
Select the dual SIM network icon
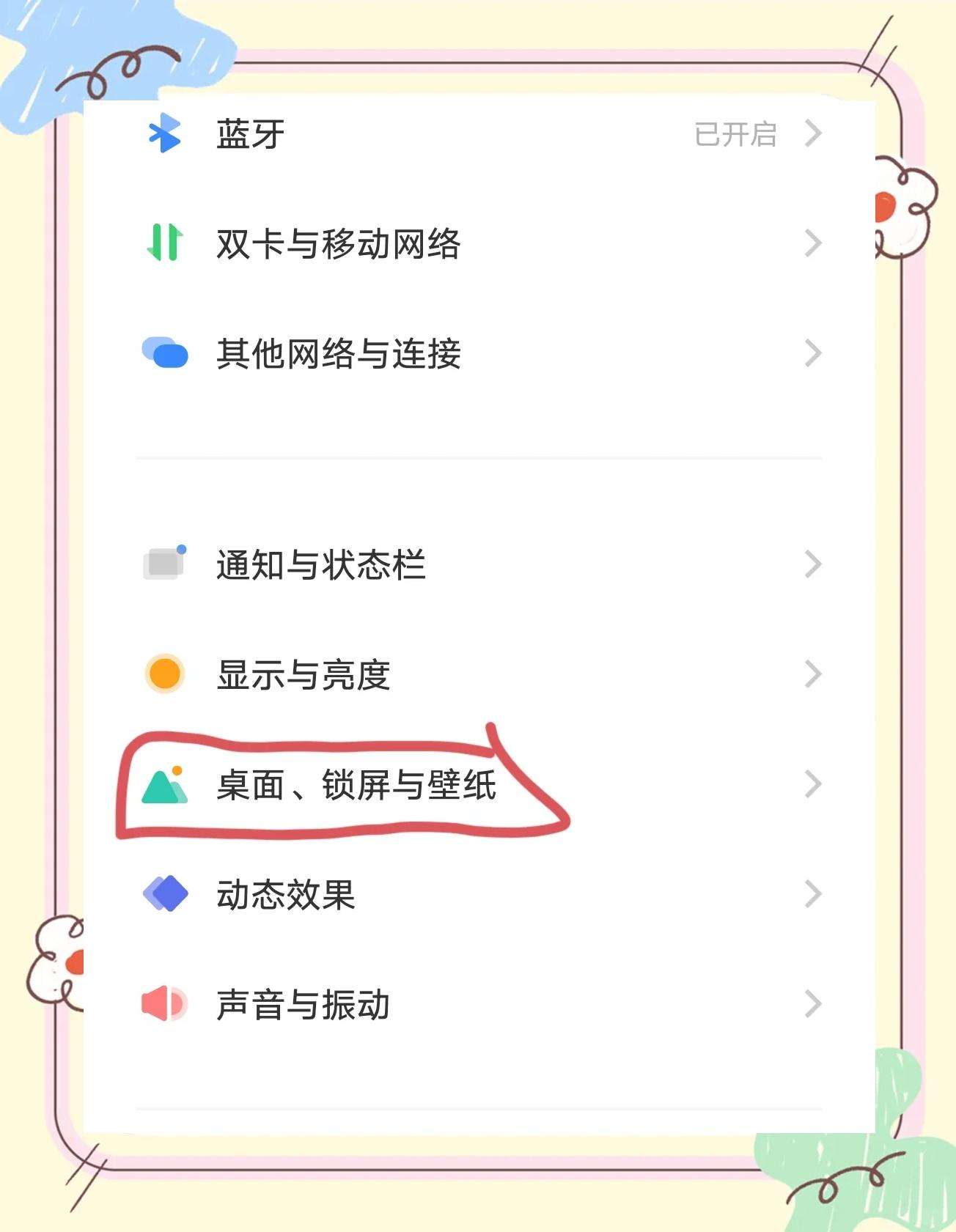[165, 242]
